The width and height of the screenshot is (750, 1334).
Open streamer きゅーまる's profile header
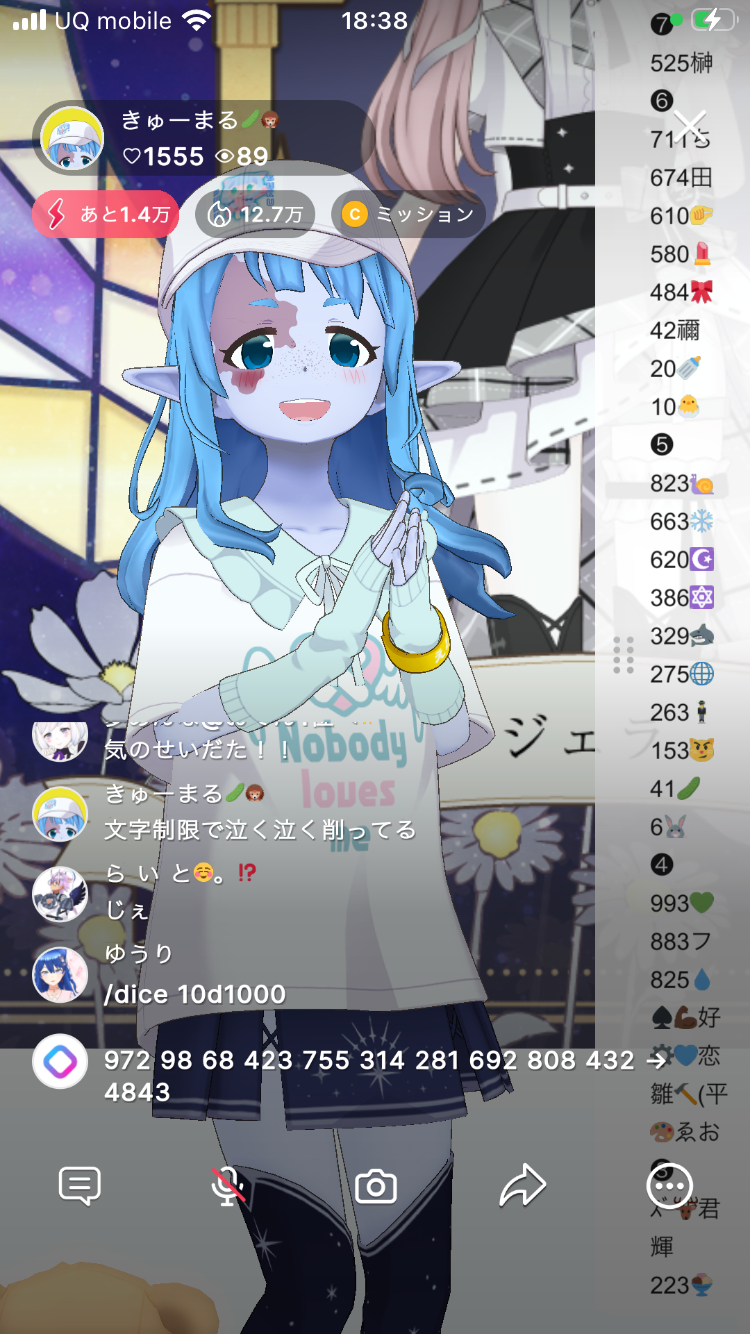pyautogui.click(x=200, y=138)
